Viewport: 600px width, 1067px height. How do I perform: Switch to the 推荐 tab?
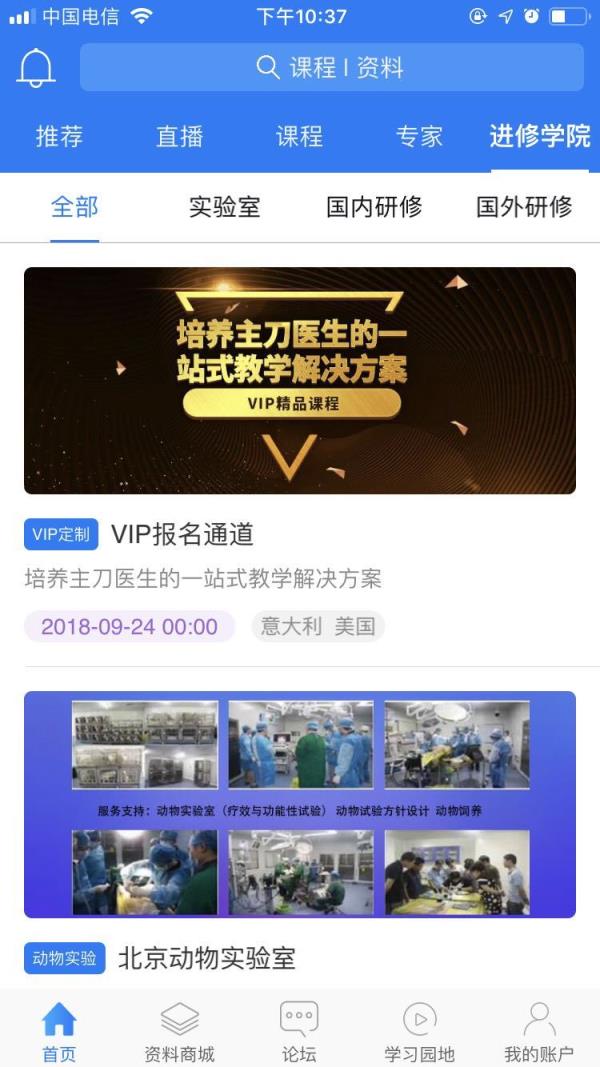59,137
